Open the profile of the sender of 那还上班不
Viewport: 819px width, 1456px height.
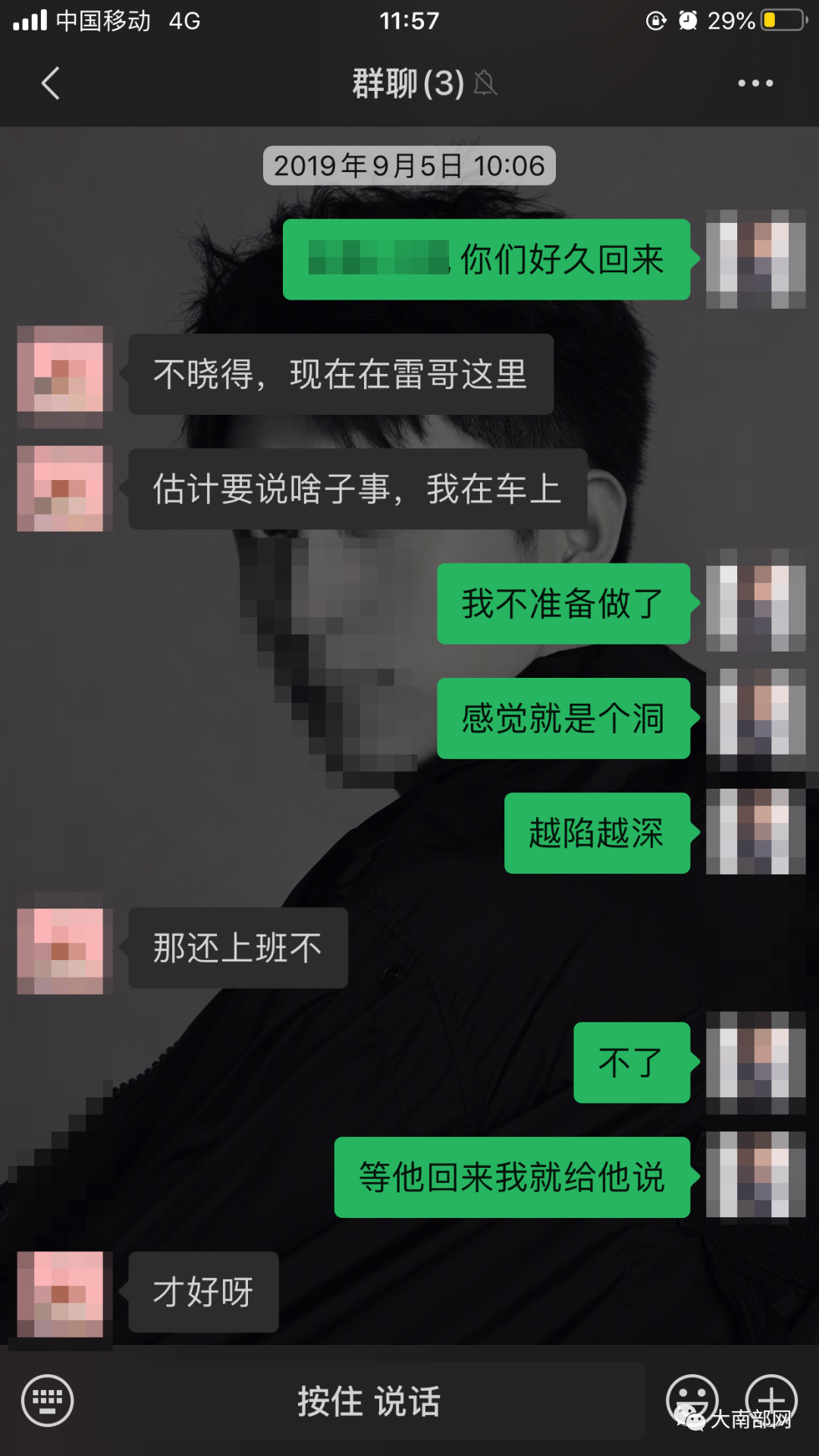[61, 950]
